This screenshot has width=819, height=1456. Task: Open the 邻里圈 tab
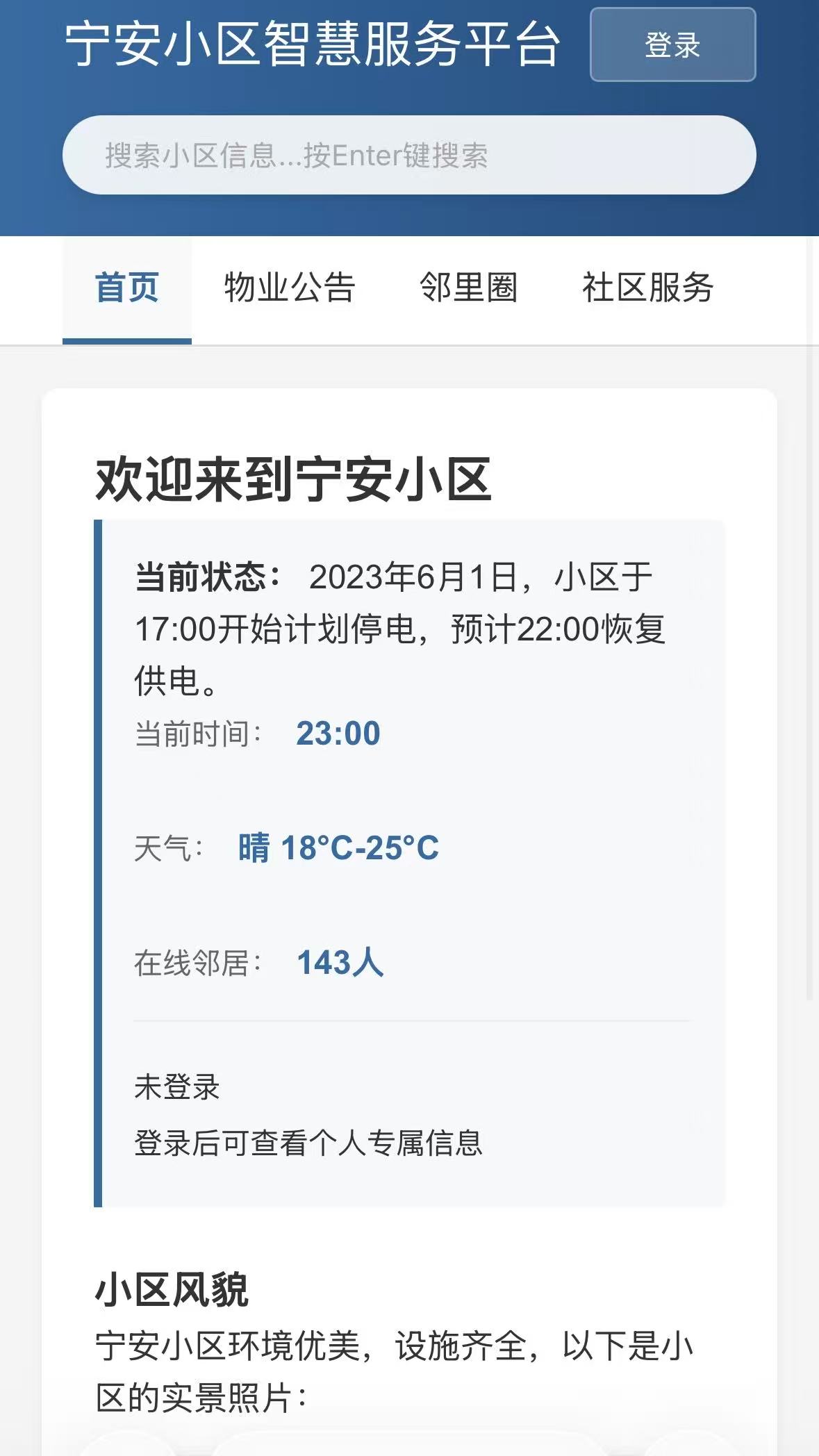(x=469, y=288)
